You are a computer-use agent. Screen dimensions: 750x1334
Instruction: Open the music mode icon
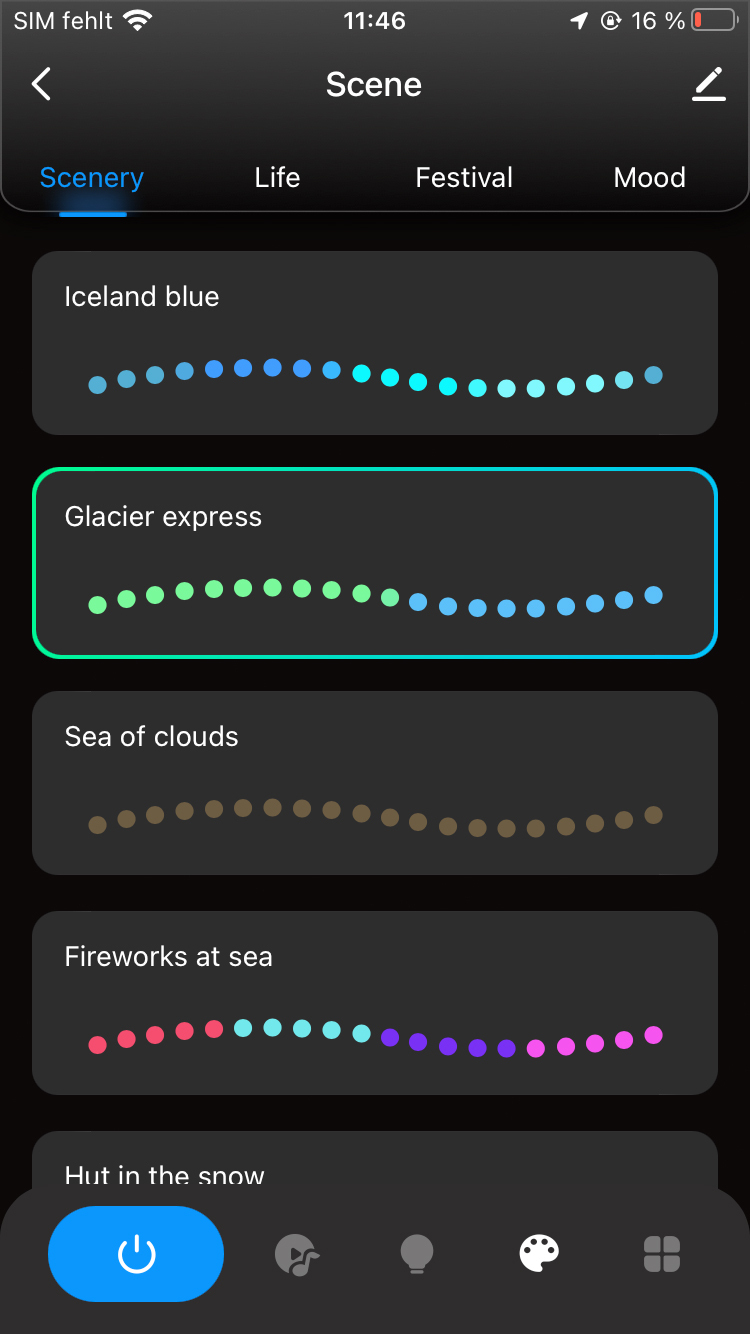pos(296,1254)
